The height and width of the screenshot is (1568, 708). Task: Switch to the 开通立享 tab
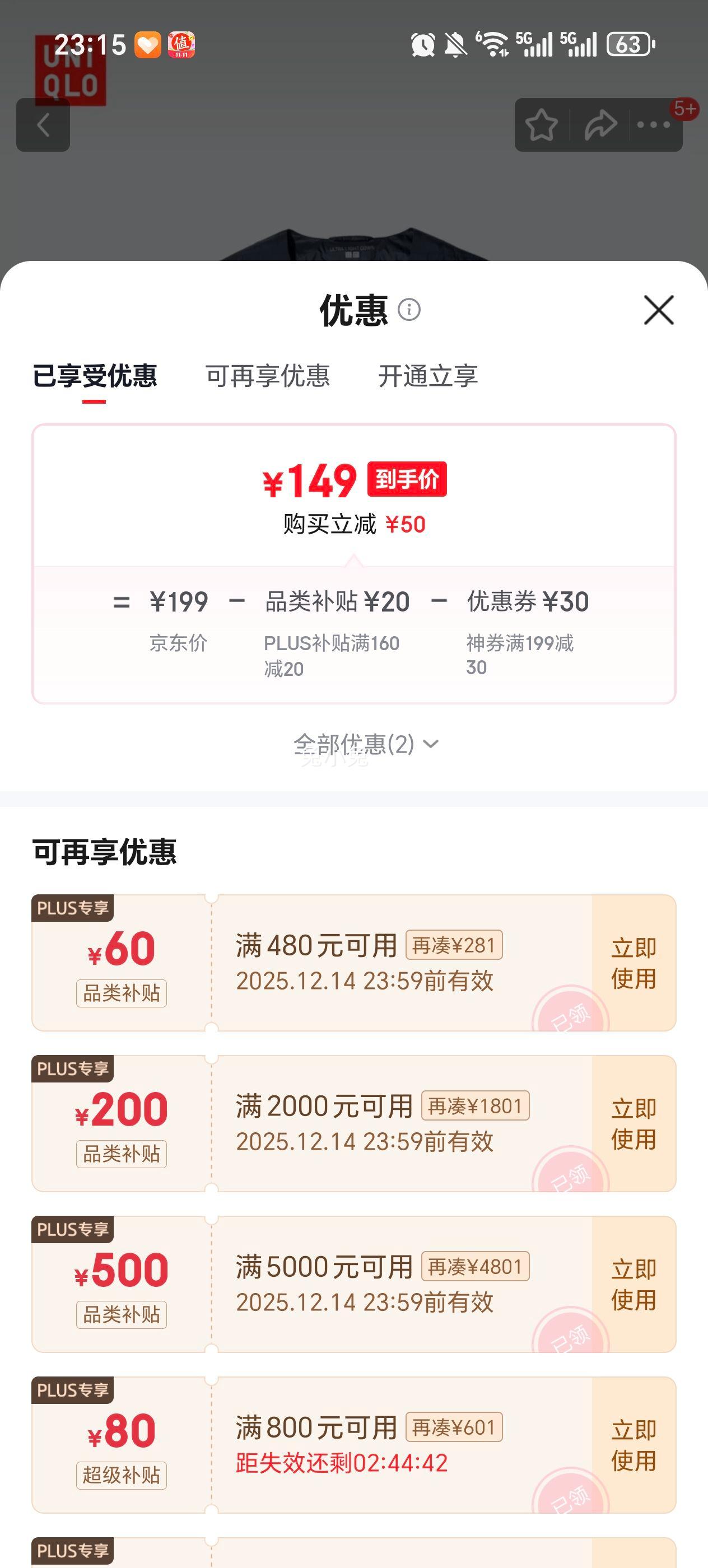pos(428,377)
